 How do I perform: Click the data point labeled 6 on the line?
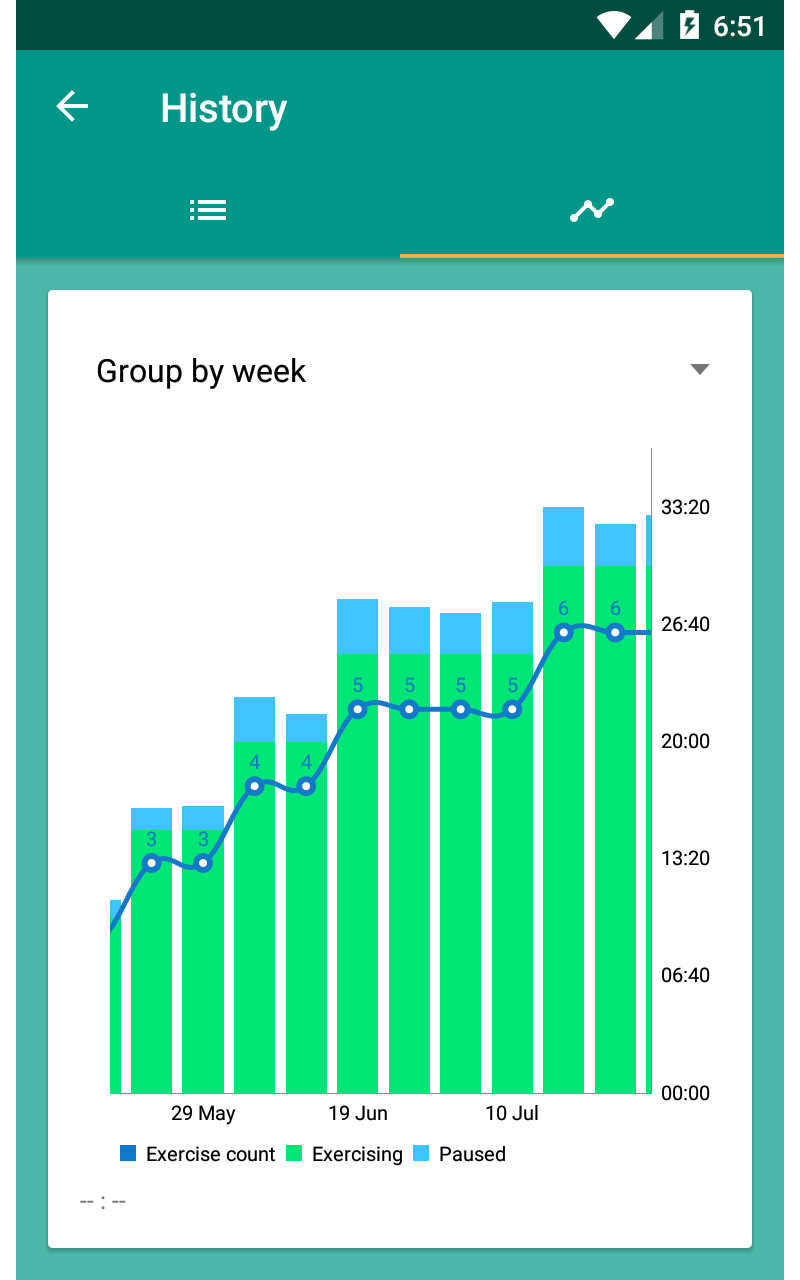click(564, 631)
